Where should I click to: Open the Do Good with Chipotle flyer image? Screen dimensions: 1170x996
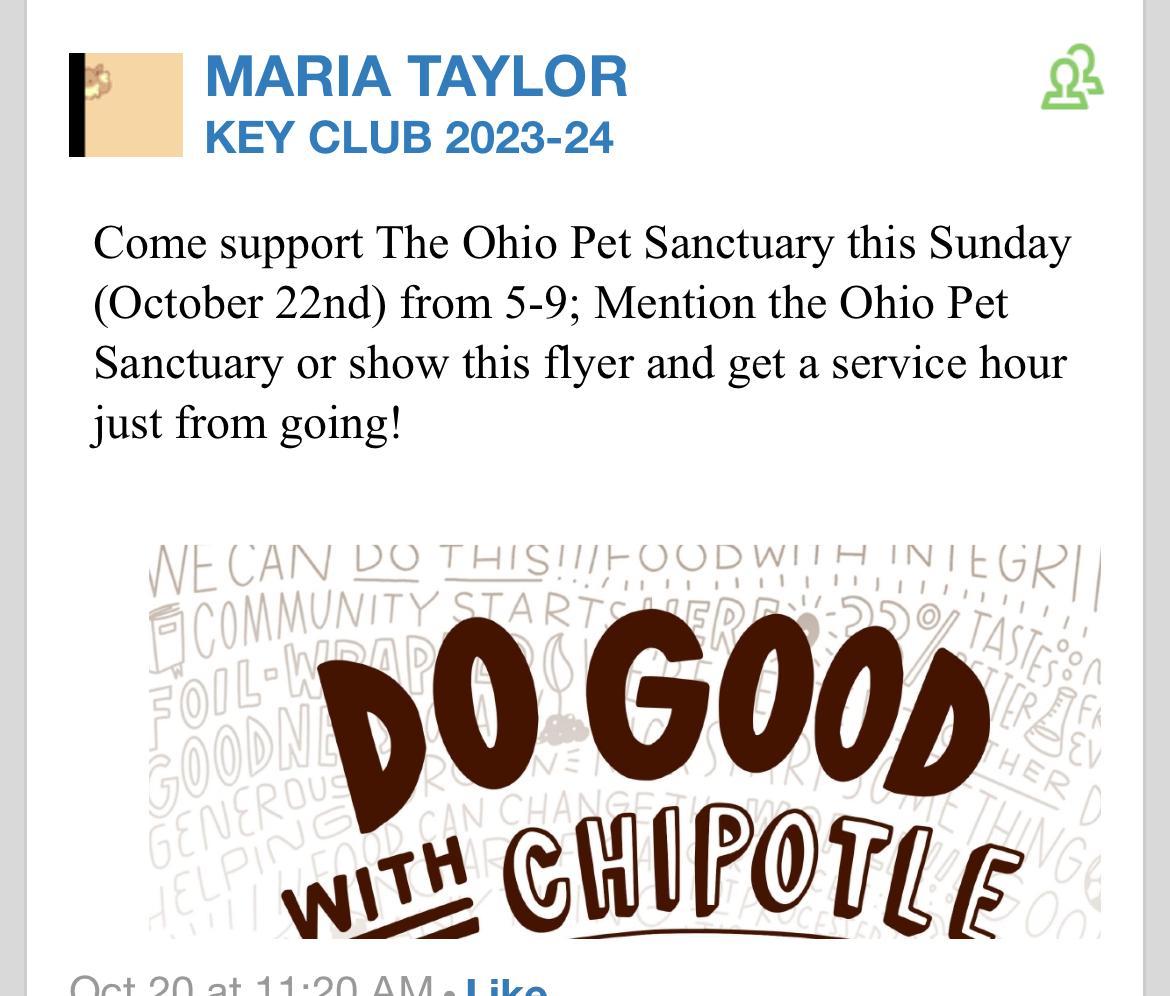point(625,740)
